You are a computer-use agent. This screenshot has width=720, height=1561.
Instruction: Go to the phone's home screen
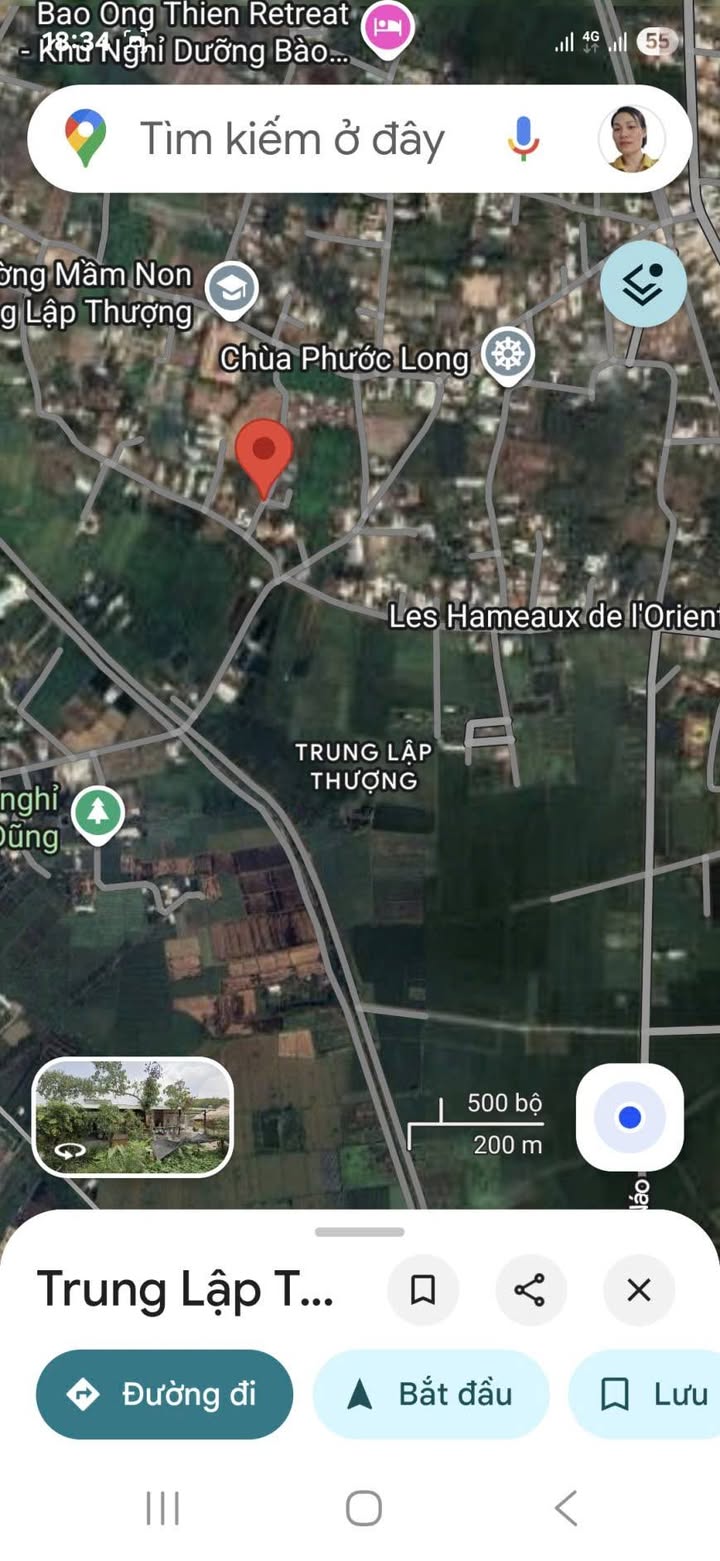coord(363,1508)
